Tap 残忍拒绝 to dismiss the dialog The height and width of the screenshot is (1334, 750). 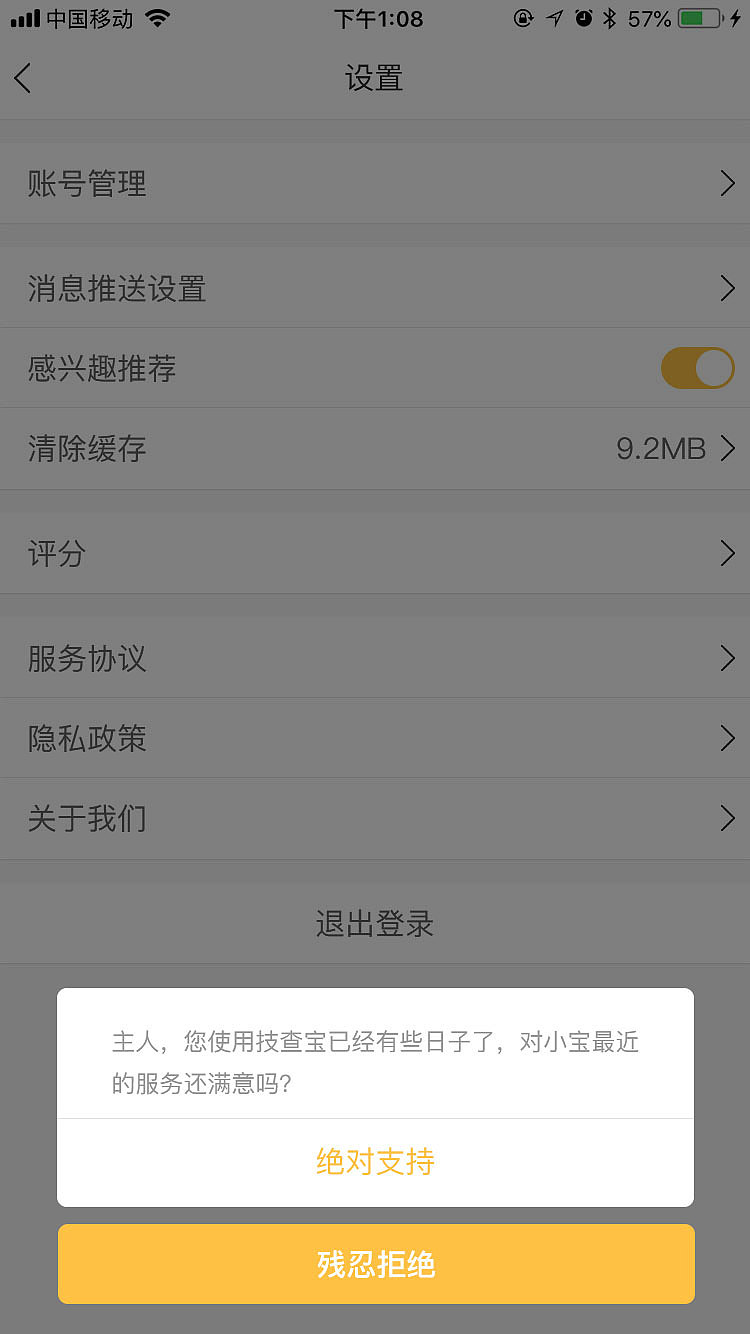[375, 1263]
